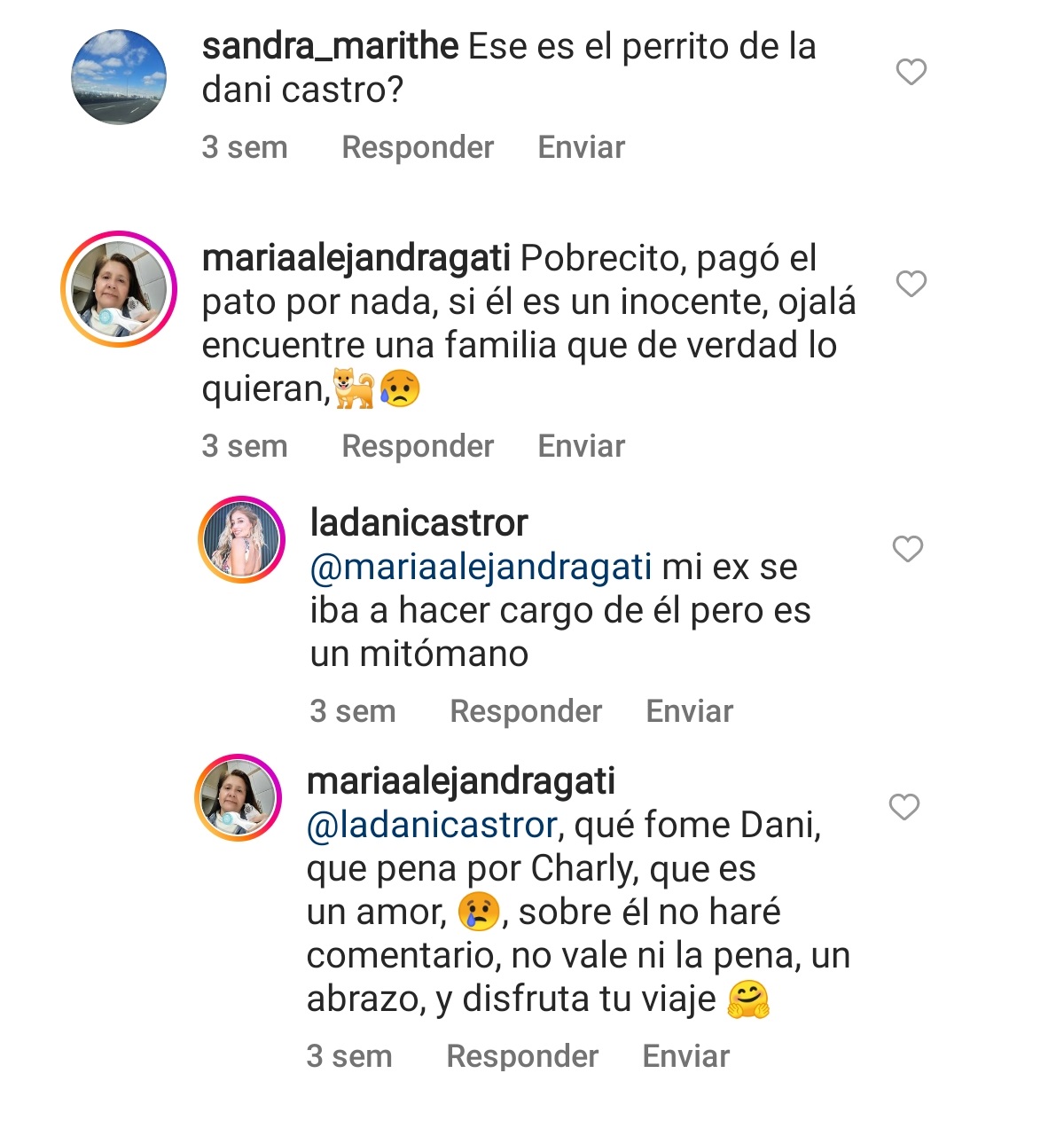
Task: Tap Responder under mariaalejandragati's first comment
Action: 418,446
